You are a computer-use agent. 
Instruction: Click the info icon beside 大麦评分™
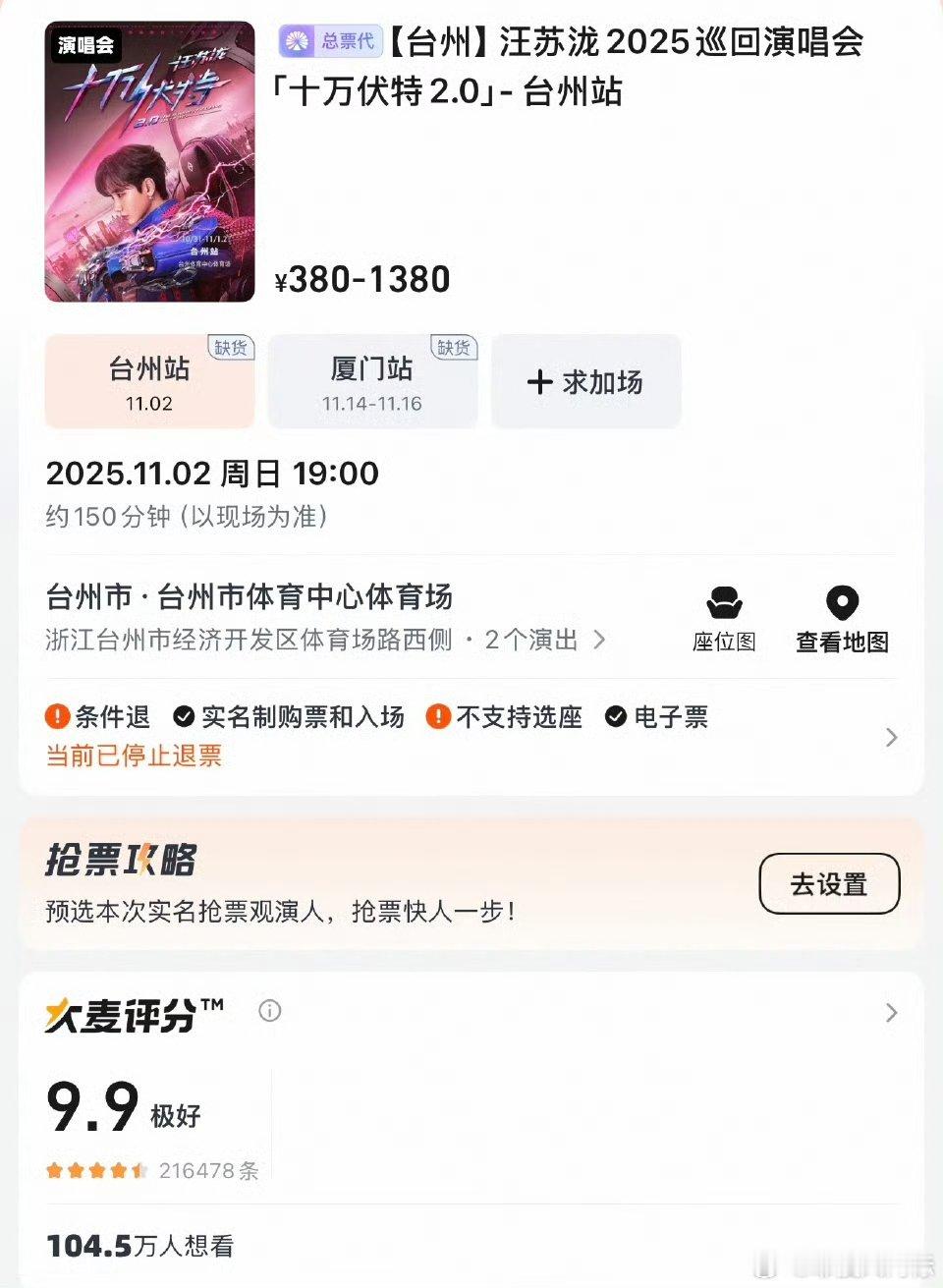269,1011
